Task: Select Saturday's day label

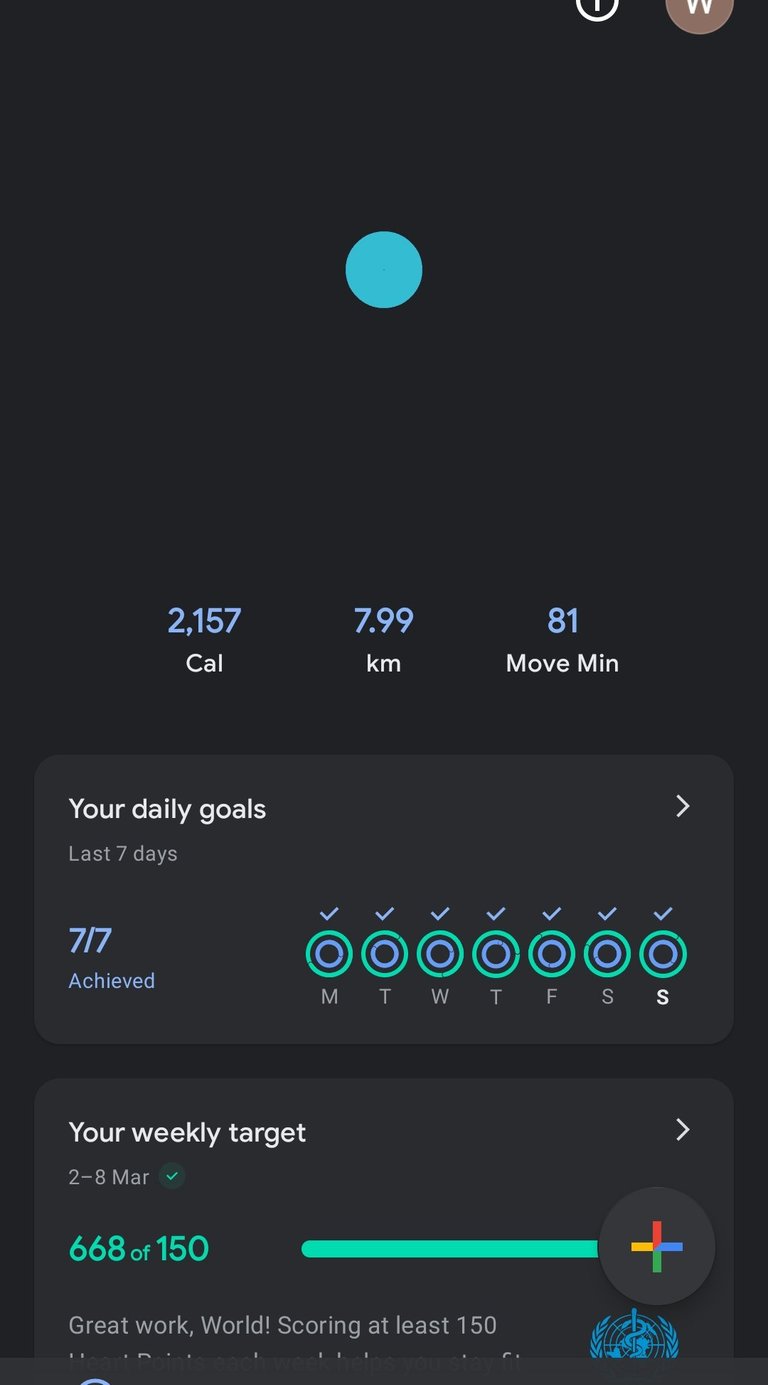Action: coord(607,996)
